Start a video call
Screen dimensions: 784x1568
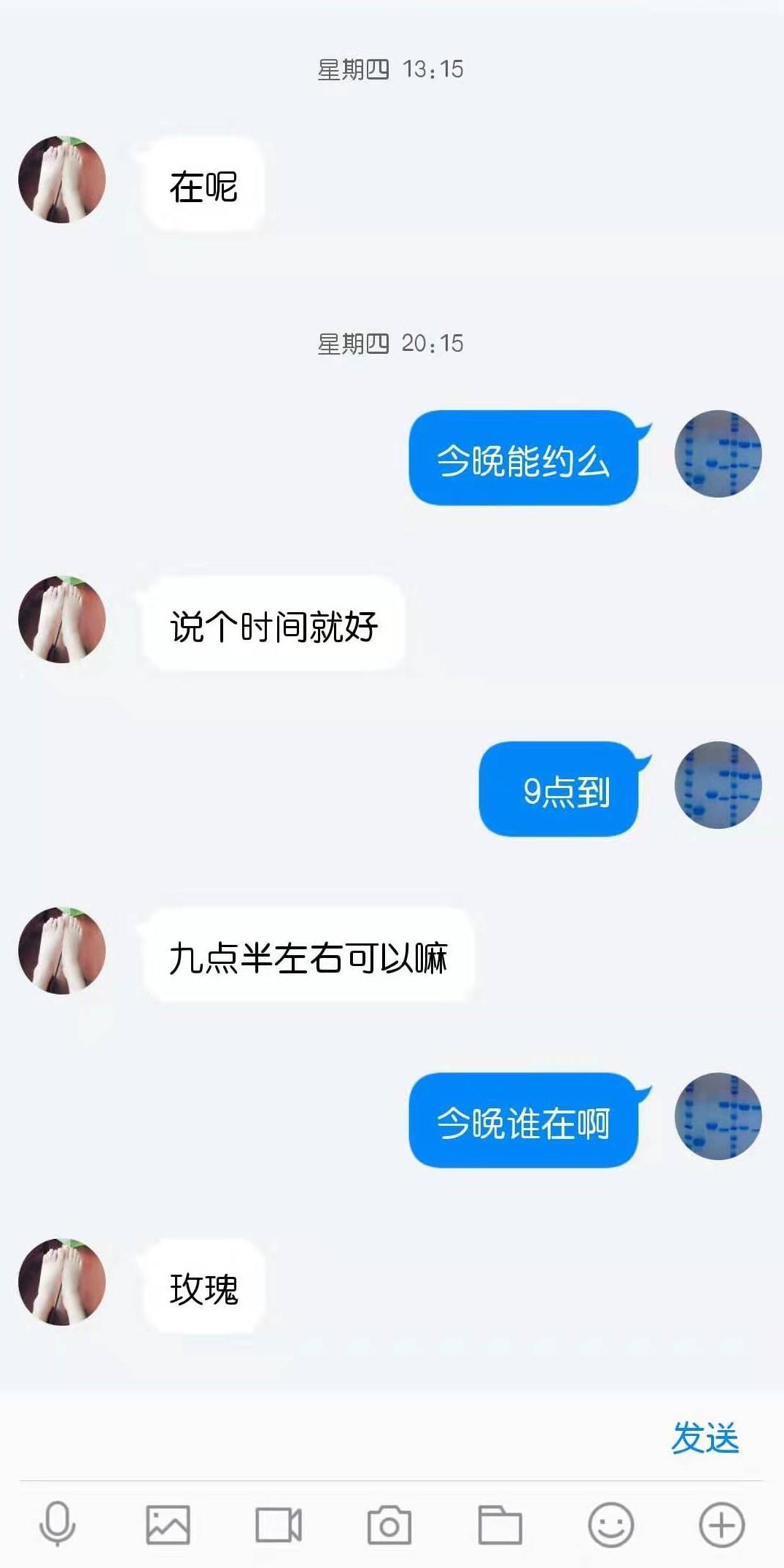278,1524
